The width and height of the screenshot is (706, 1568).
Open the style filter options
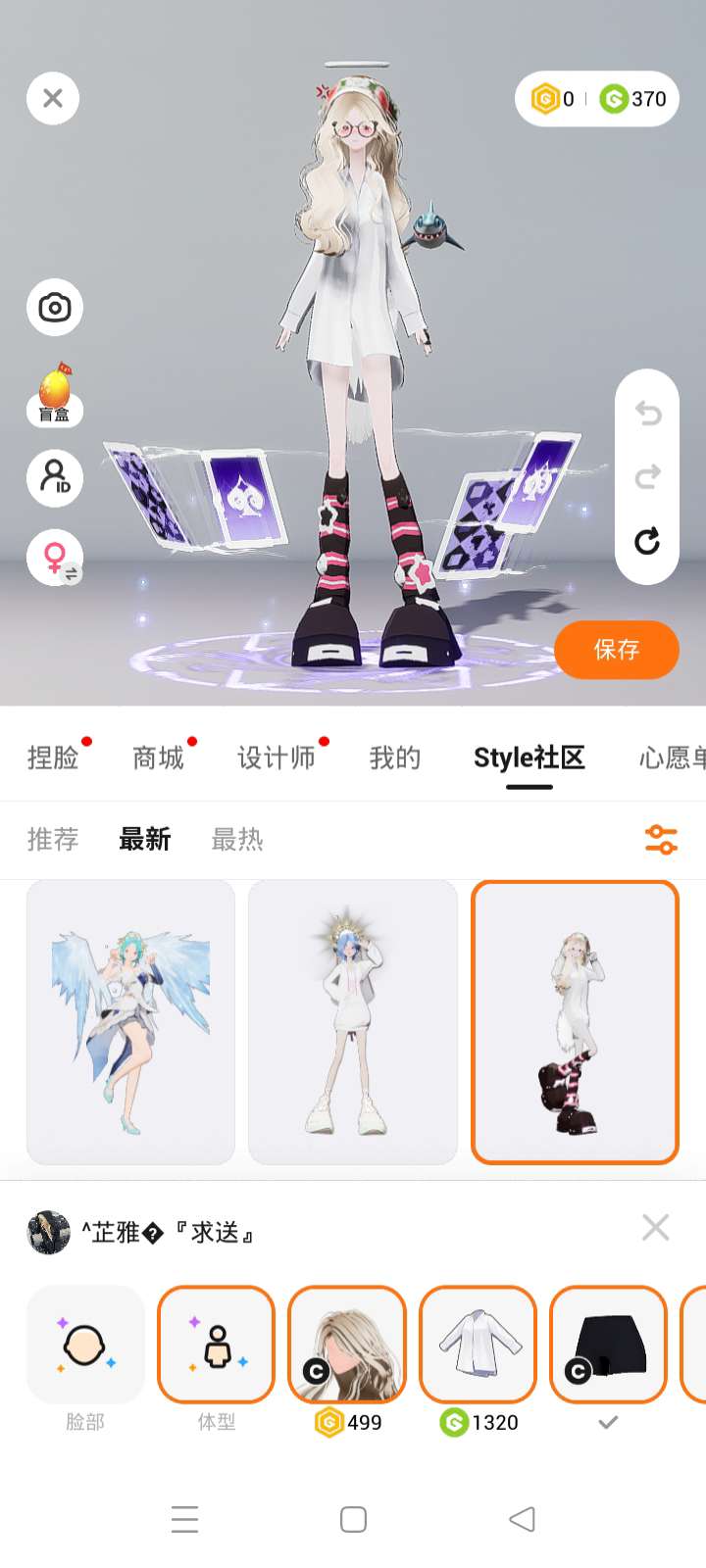661,840
